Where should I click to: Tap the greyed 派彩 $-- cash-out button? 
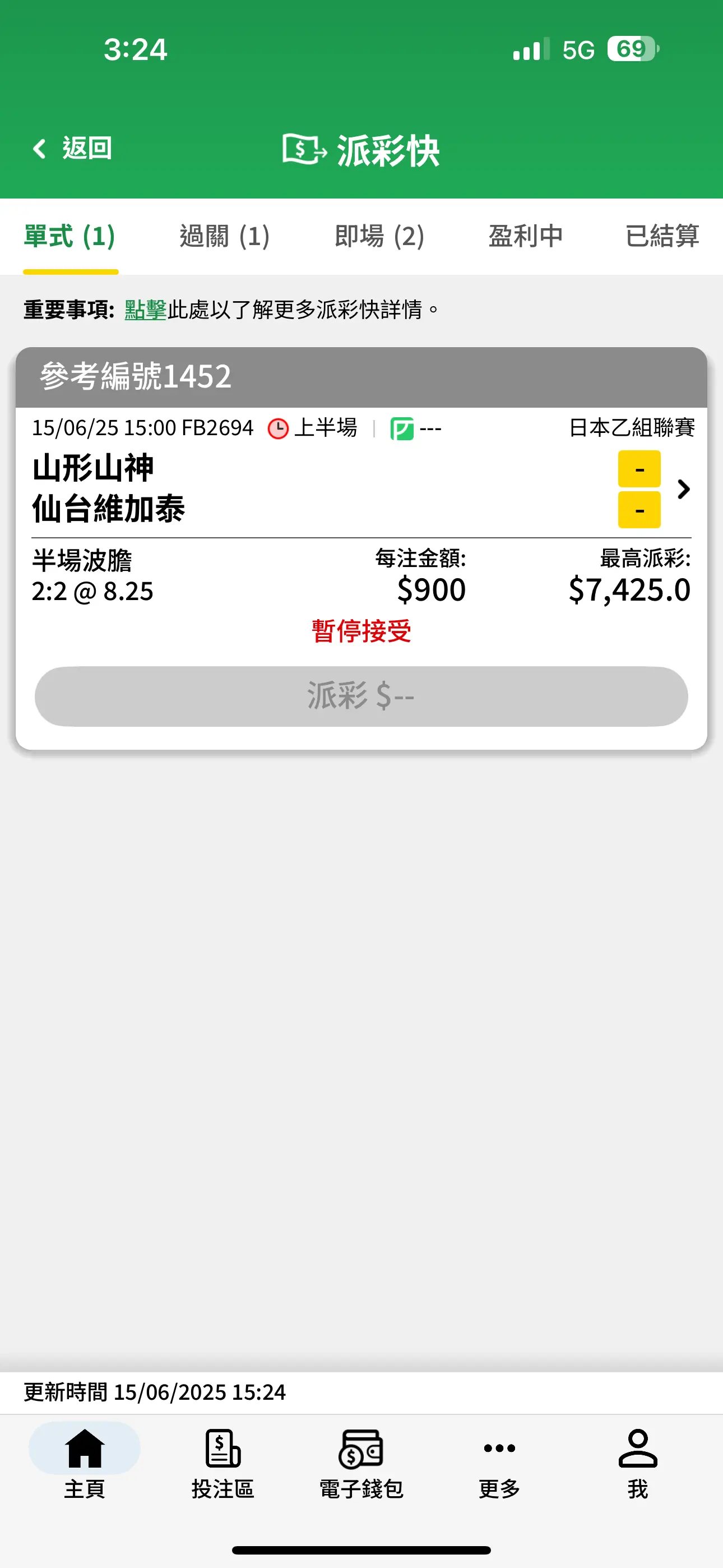(x=361, y=697)
